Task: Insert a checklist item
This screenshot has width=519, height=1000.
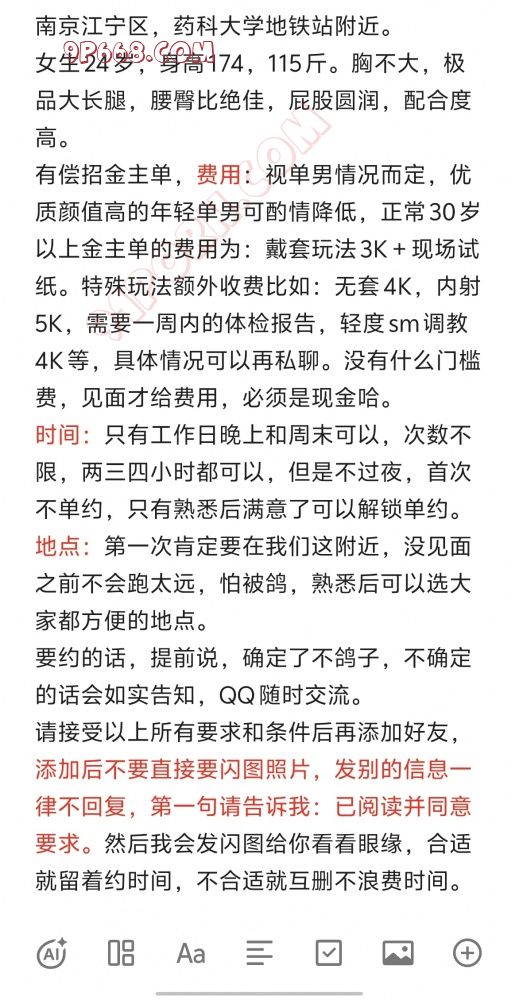Action: click(x=329, y=953)
